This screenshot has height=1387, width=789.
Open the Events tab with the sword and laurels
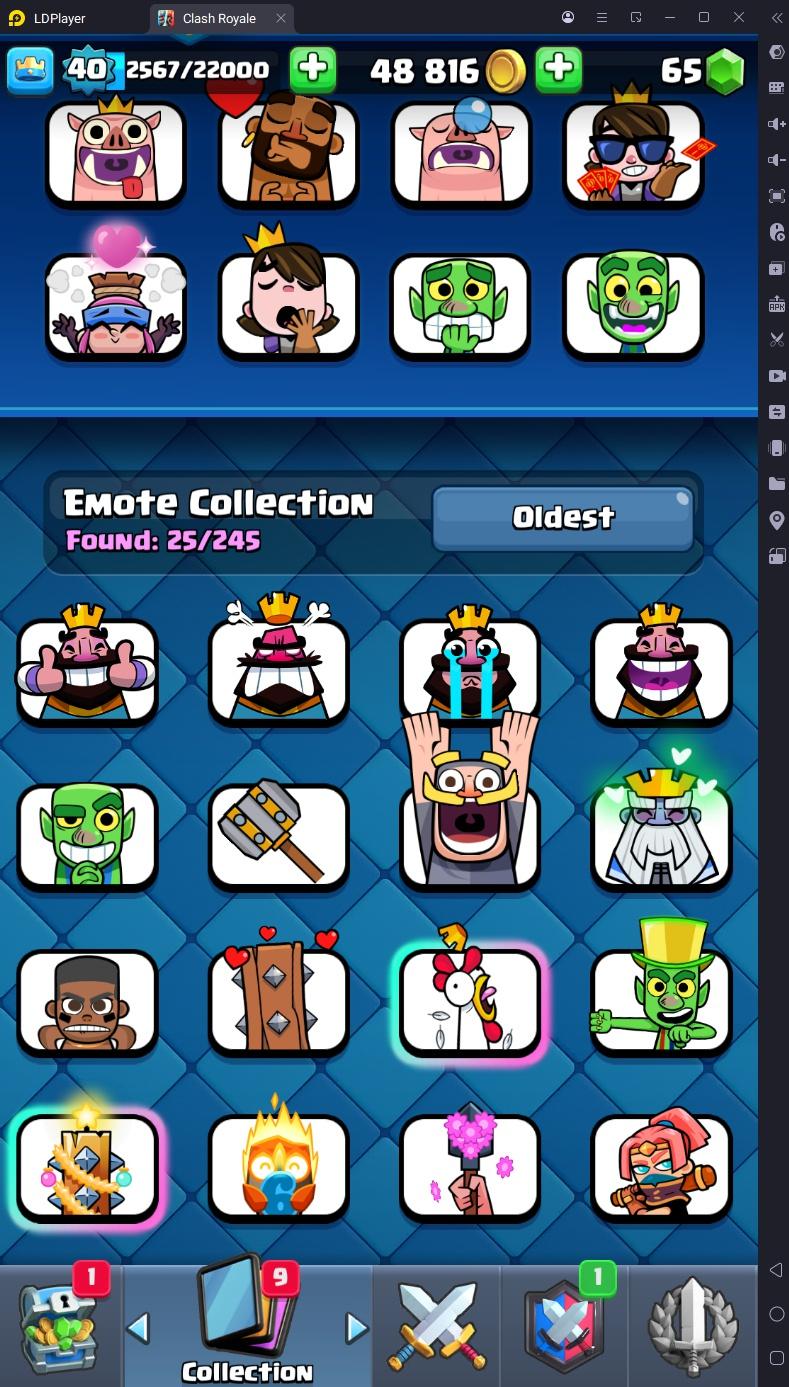[x=693, y=1326]
